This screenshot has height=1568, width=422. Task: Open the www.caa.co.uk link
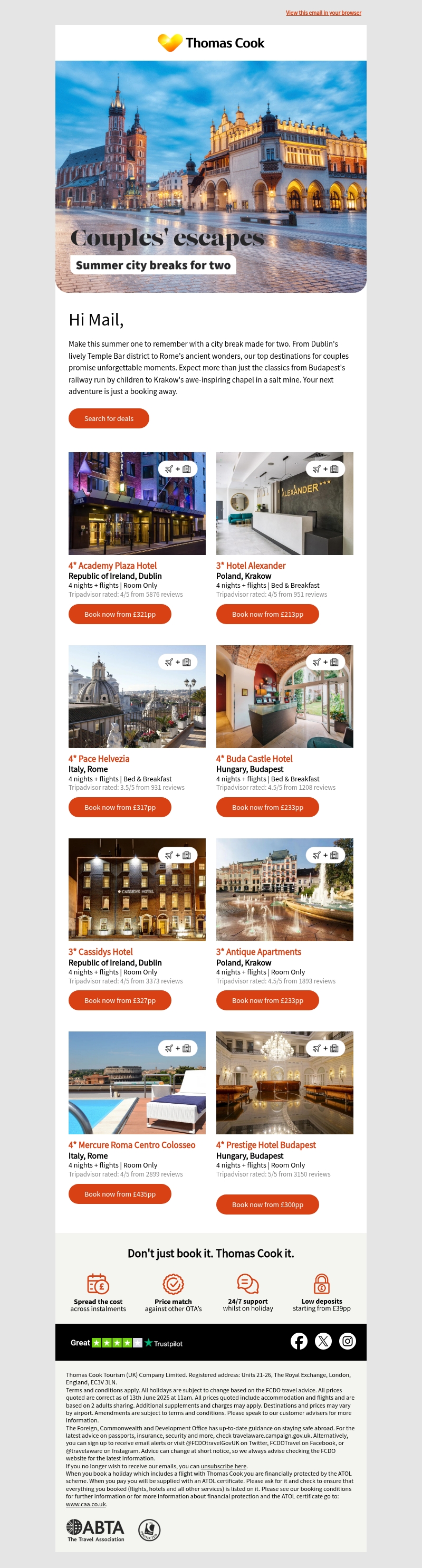(x=86, y=1504)
